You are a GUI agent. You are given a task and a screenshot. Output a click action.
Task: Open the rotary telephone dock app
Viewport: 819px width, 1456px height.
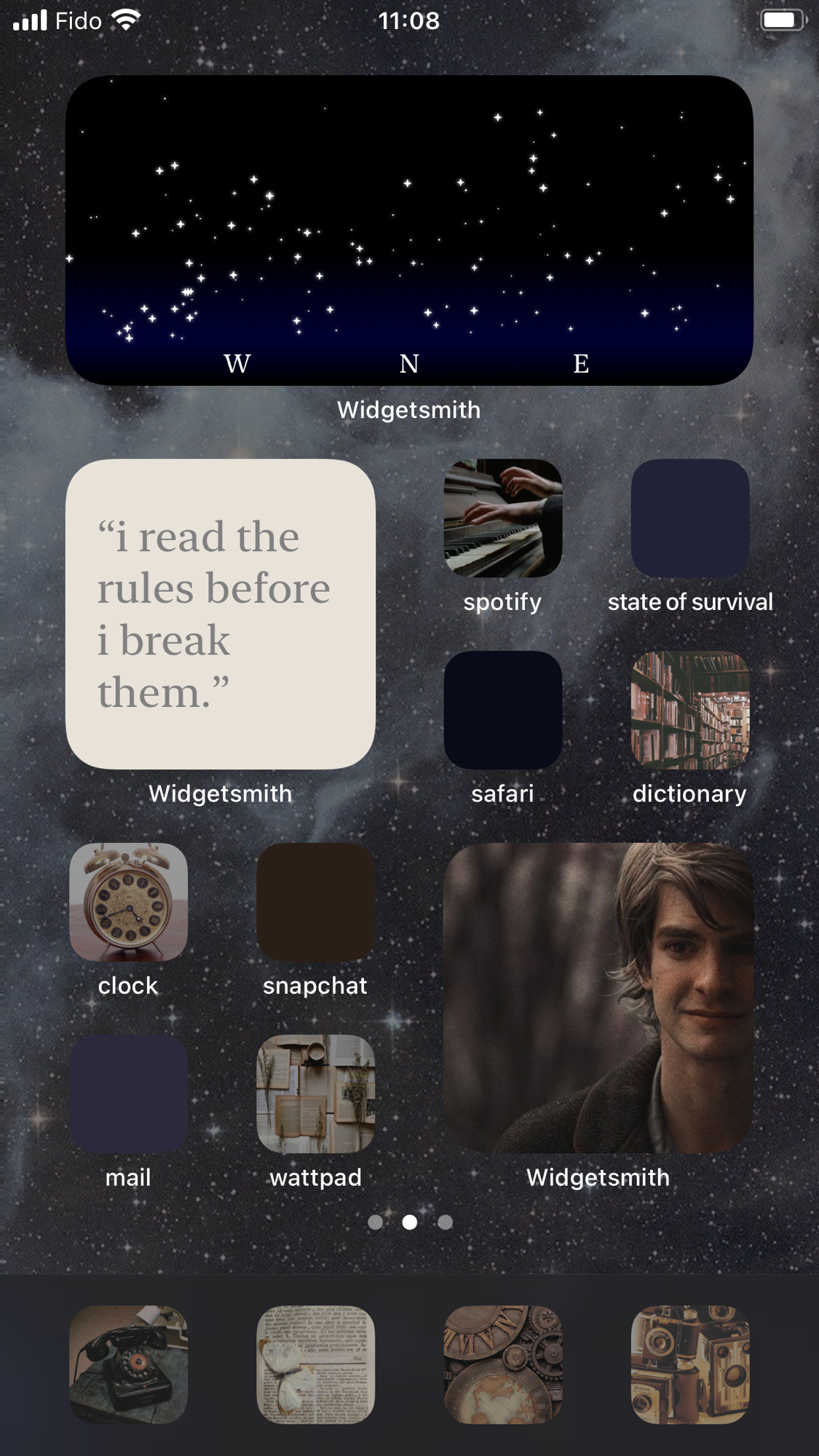(128, 1364)
